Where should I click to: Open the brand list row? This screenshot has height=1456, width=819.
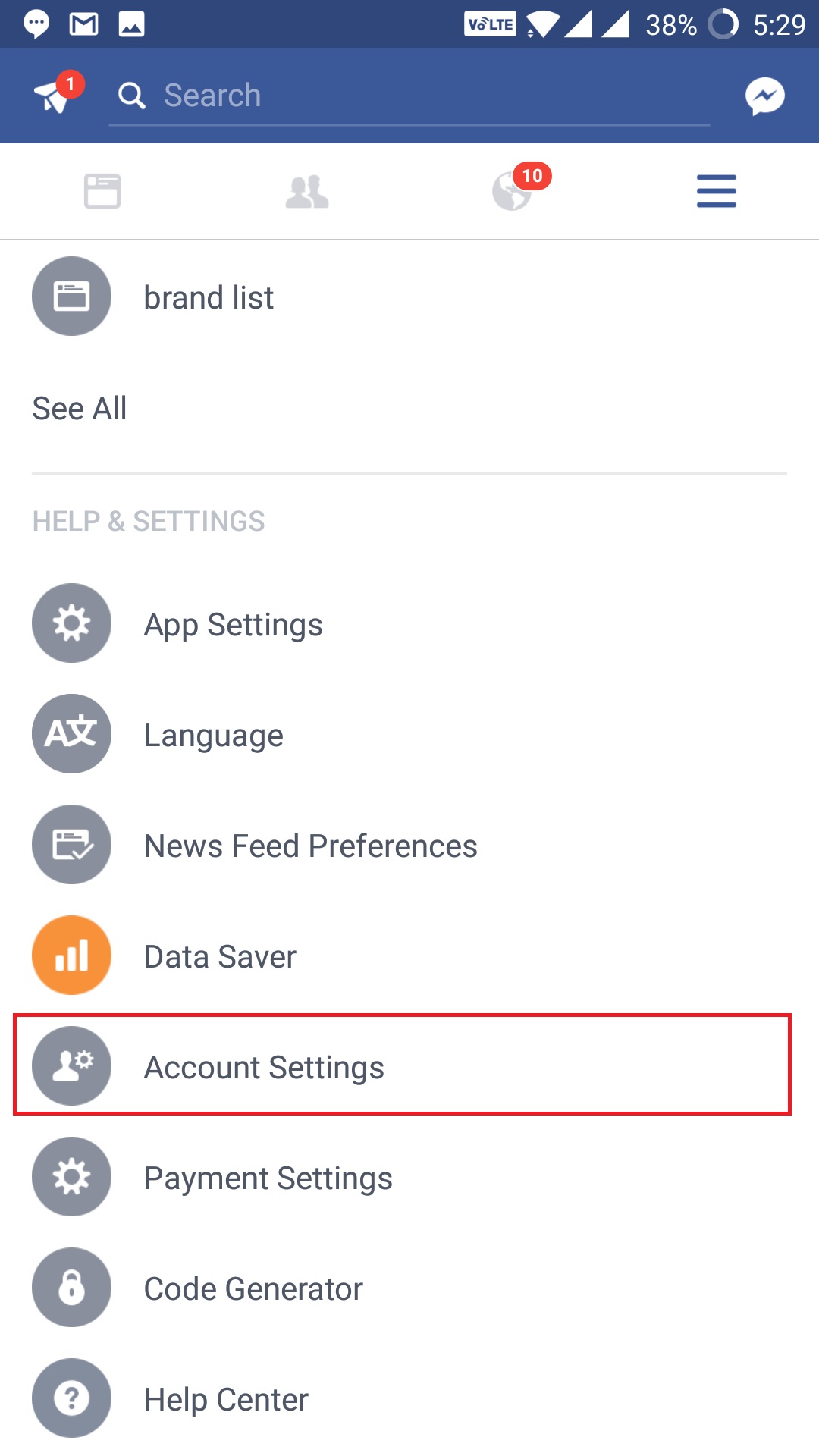[x=409, y=297]
